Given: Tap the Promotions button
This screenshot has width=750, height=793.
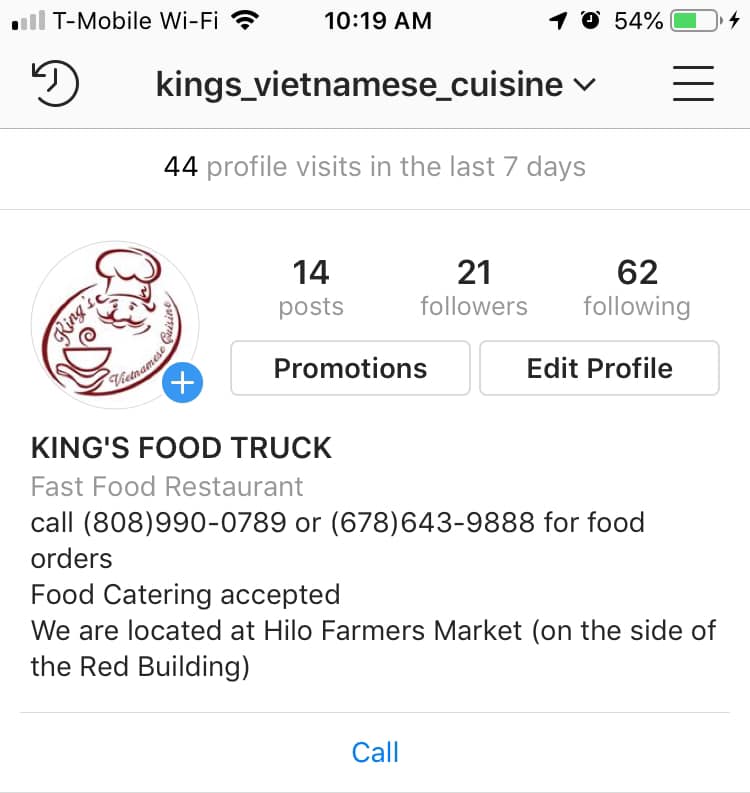Looking at the screenshot, I should coord(350,368).
